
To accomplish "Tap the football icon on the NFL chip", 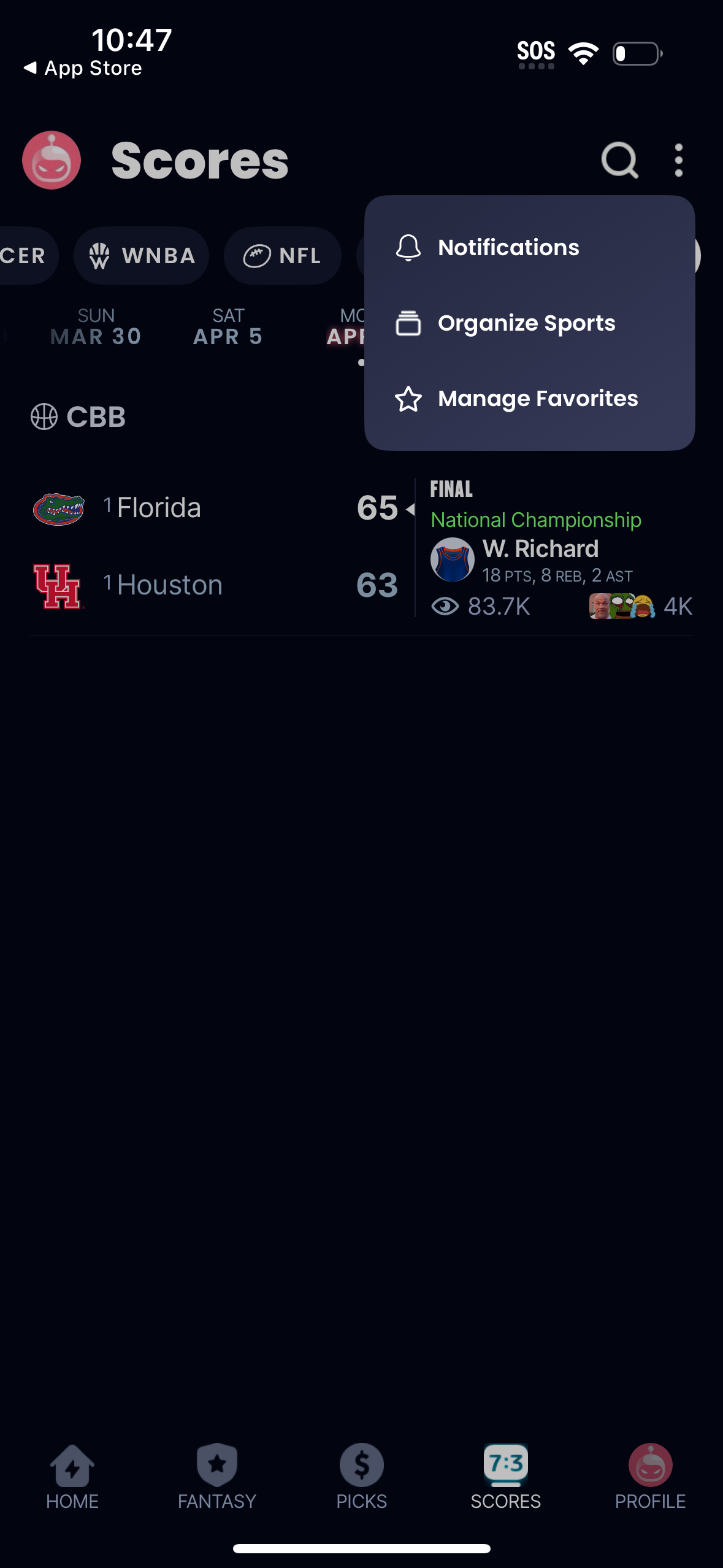I will [258, 256].
